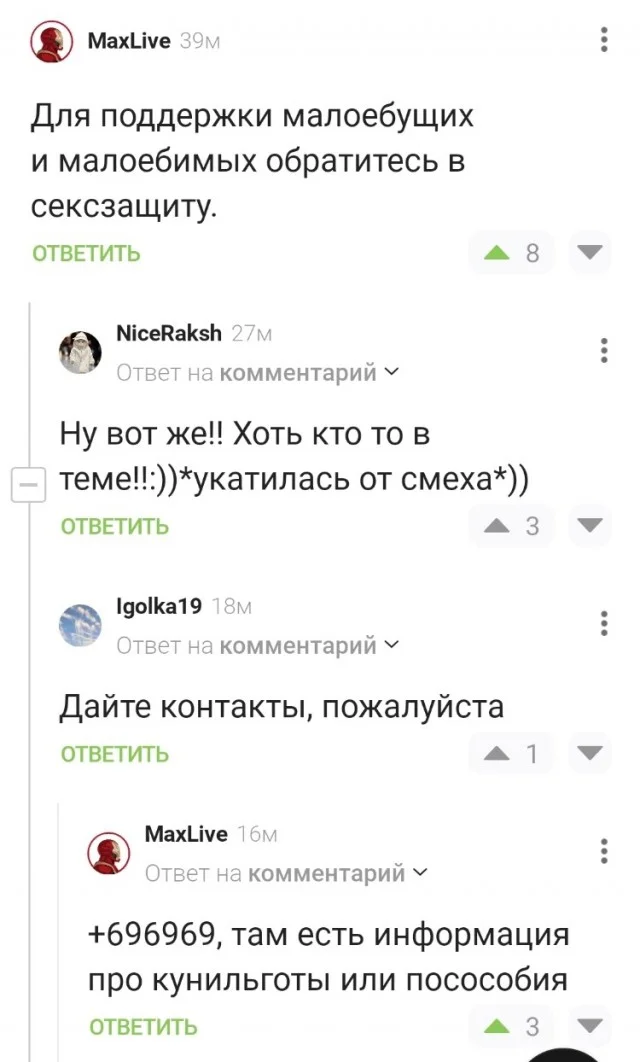Downvote NiceRaksh's comment

coord(590,525)
